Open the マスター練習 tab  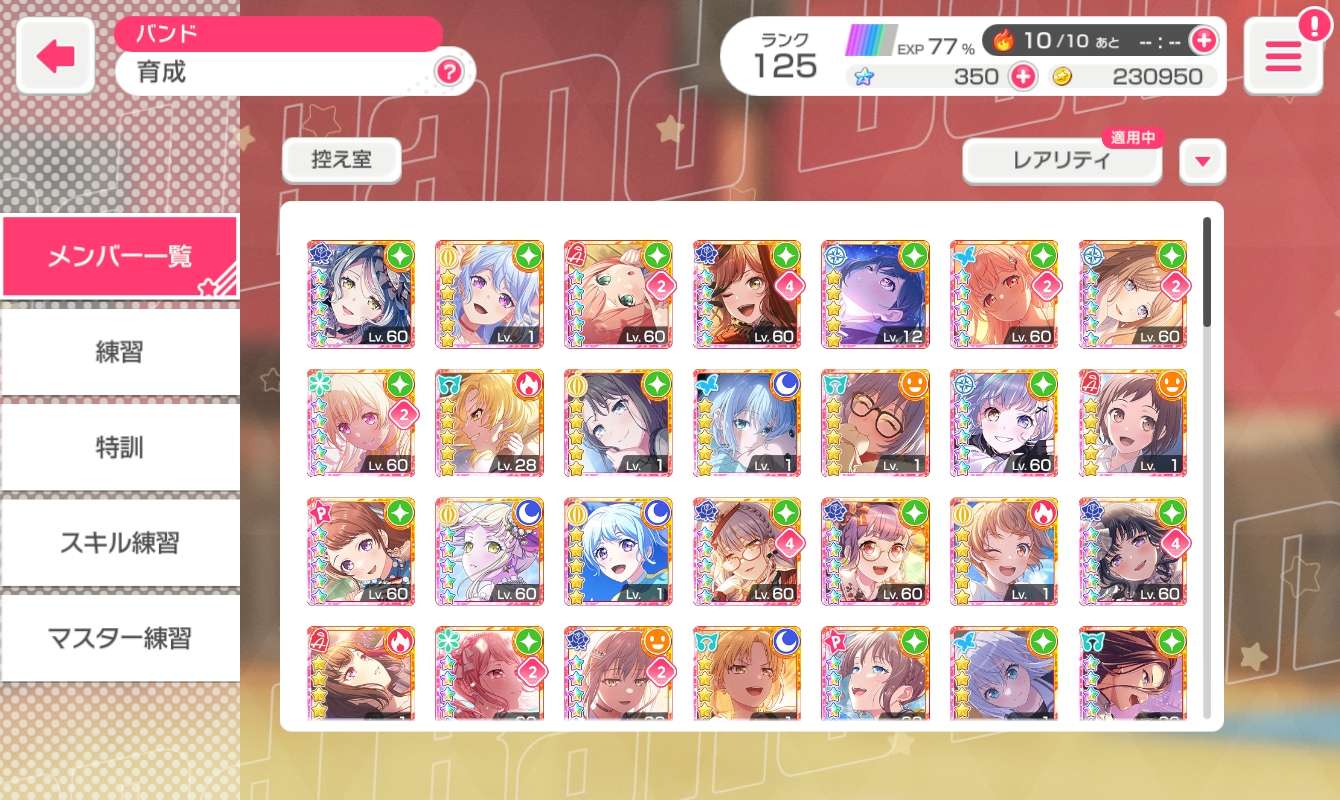tap(120, 638)
